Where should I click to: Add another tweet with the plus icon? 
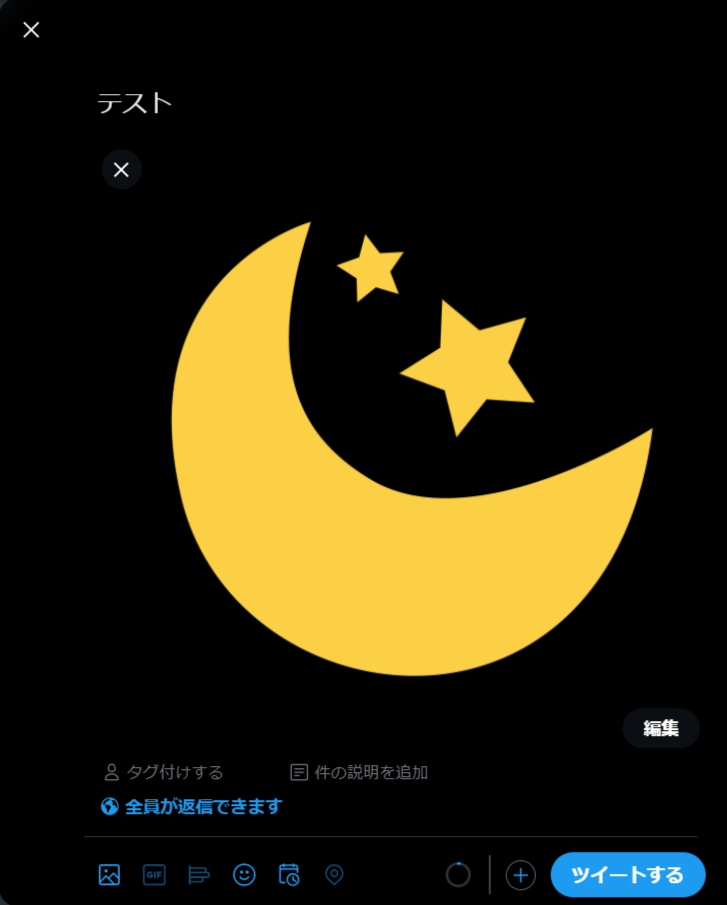[520, 875]
